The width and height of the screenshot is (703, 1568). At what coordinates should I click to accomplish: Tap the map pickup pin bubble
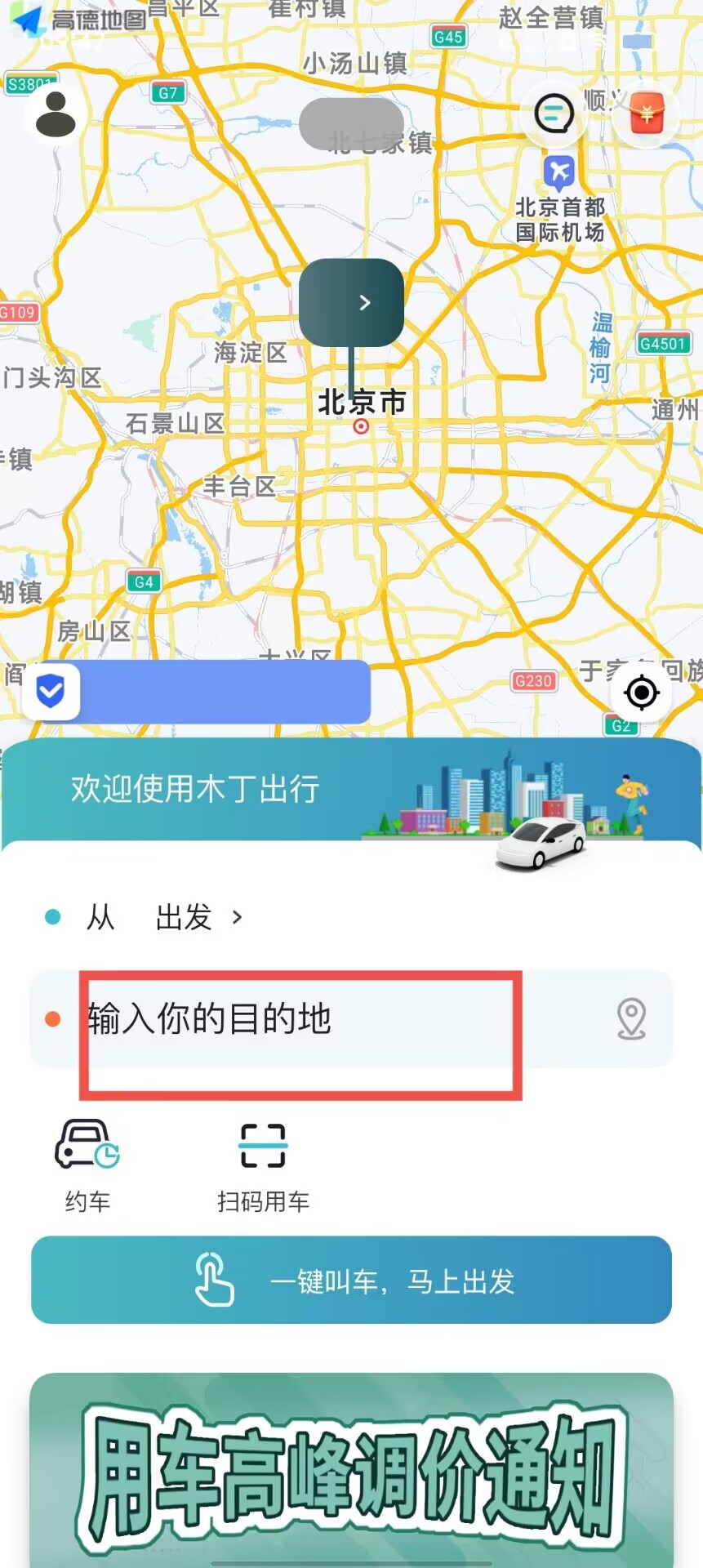[351, 303]
